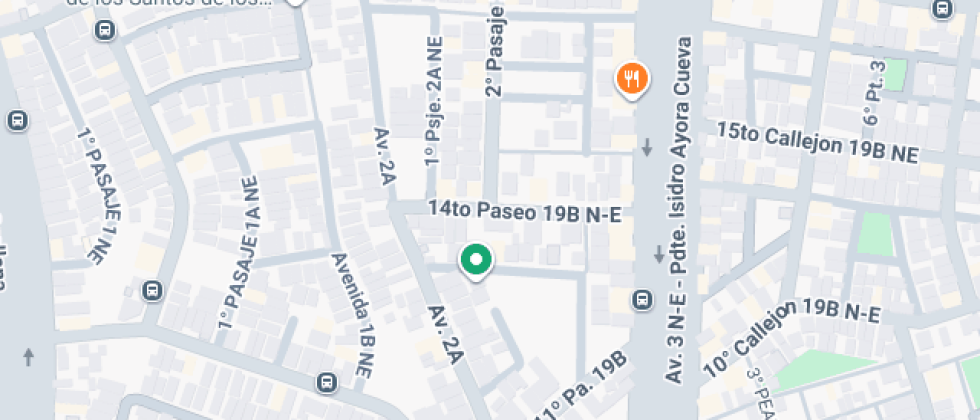The height and width of the screenshot is (420, 980).
Task: Tap the orange restaurant marker
Action: pyautogui.click(x=632, y=77)
